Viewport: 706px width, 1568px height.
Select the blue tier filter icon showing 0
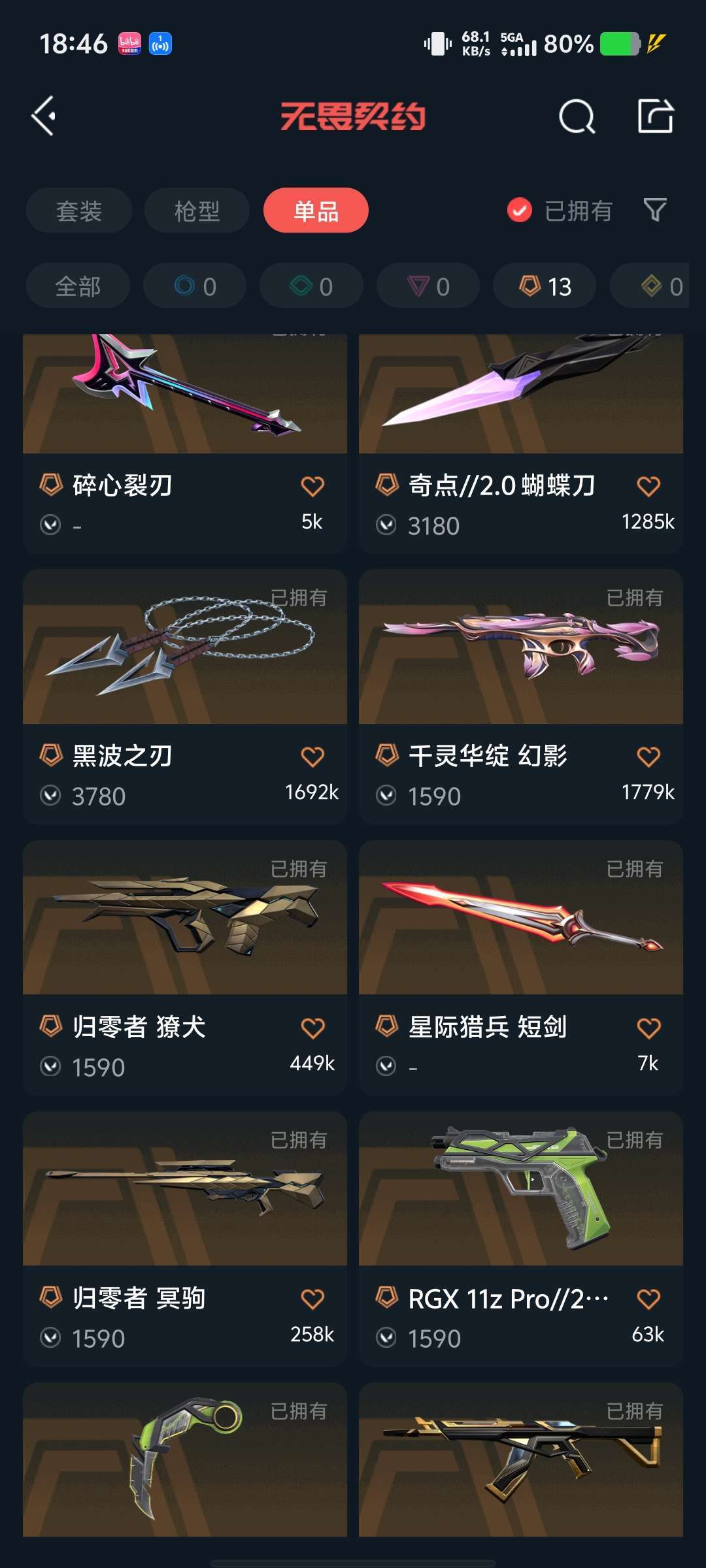[x=194, y=286]
